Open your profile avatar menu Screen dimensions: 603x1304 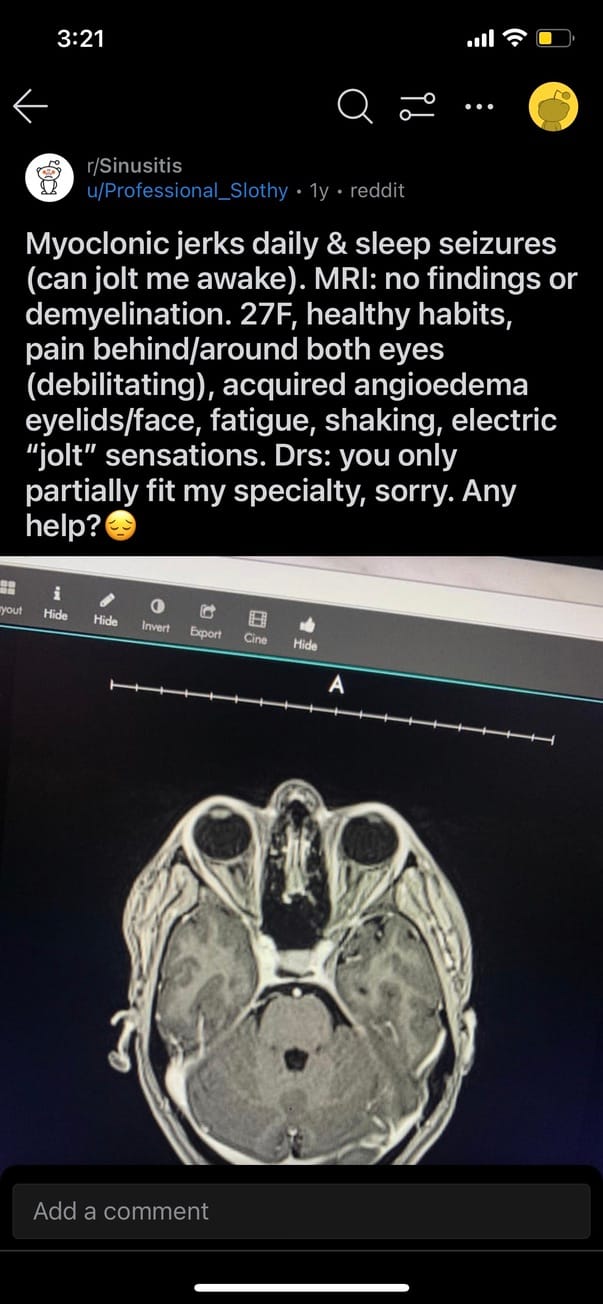[x=553, y=107]
